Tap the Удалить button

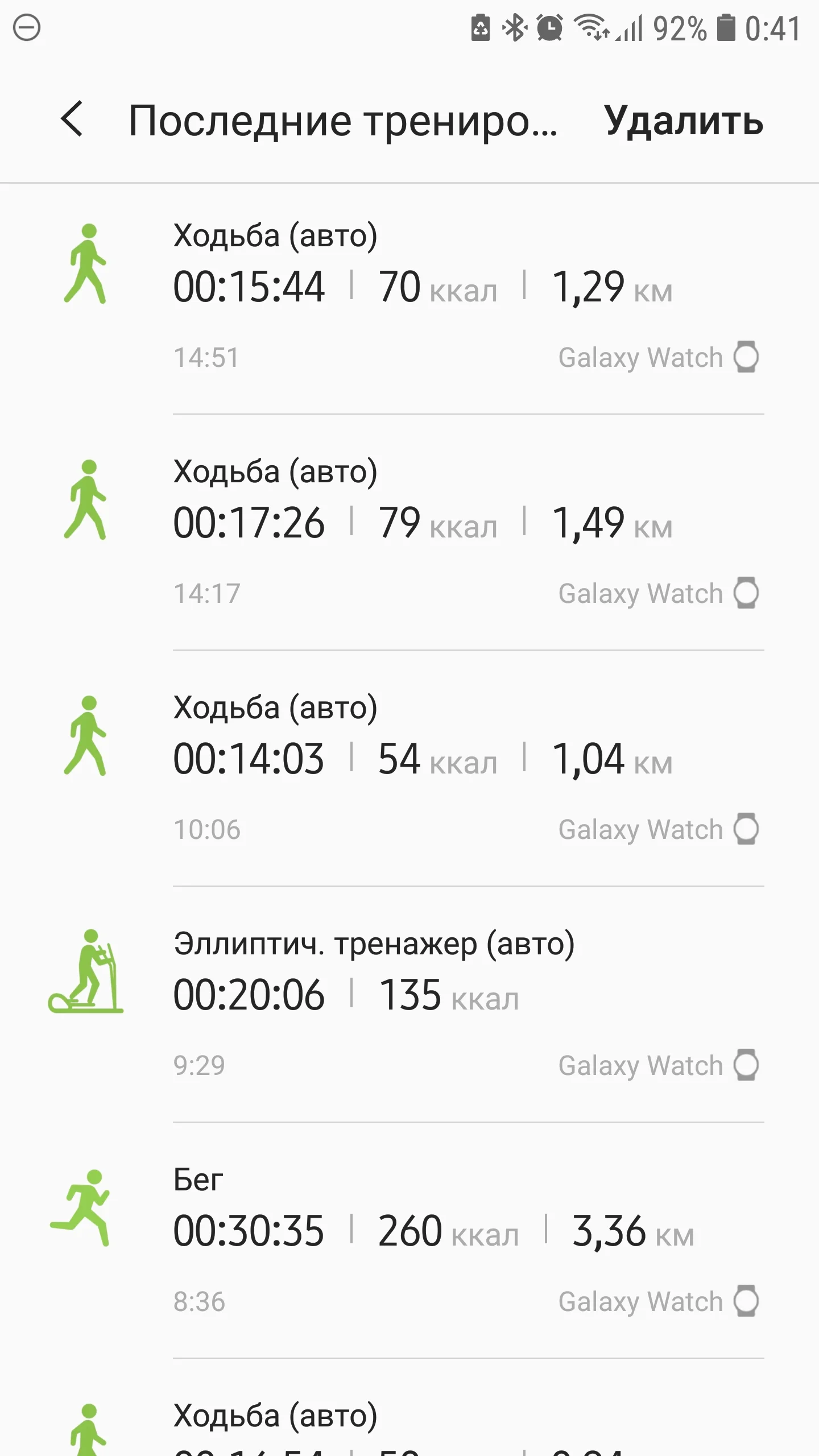(x=683, y=121)
